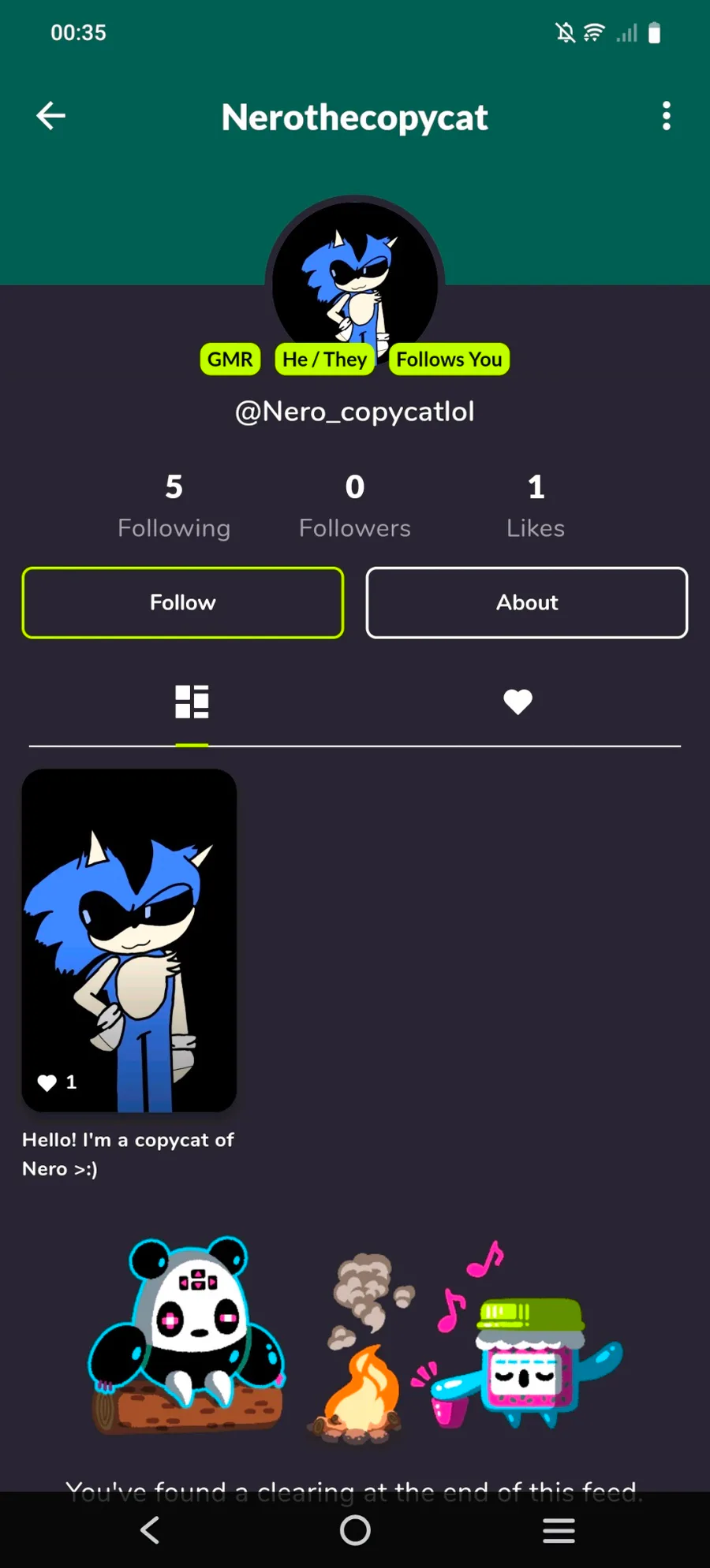Viewport: 710px width, 1568px height.
Task: Tap the system home button
Action: point(355,1530)
